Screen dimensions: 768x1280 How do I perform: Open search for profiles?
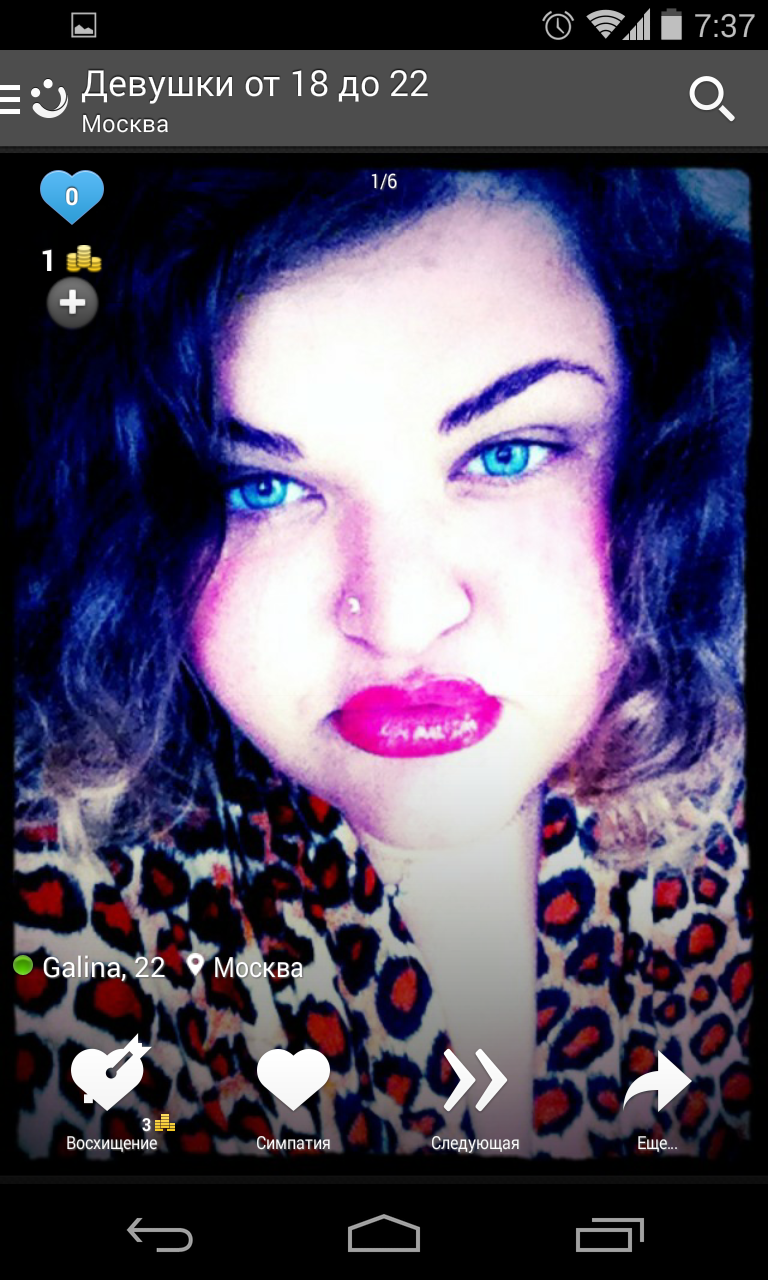point(711,99)
